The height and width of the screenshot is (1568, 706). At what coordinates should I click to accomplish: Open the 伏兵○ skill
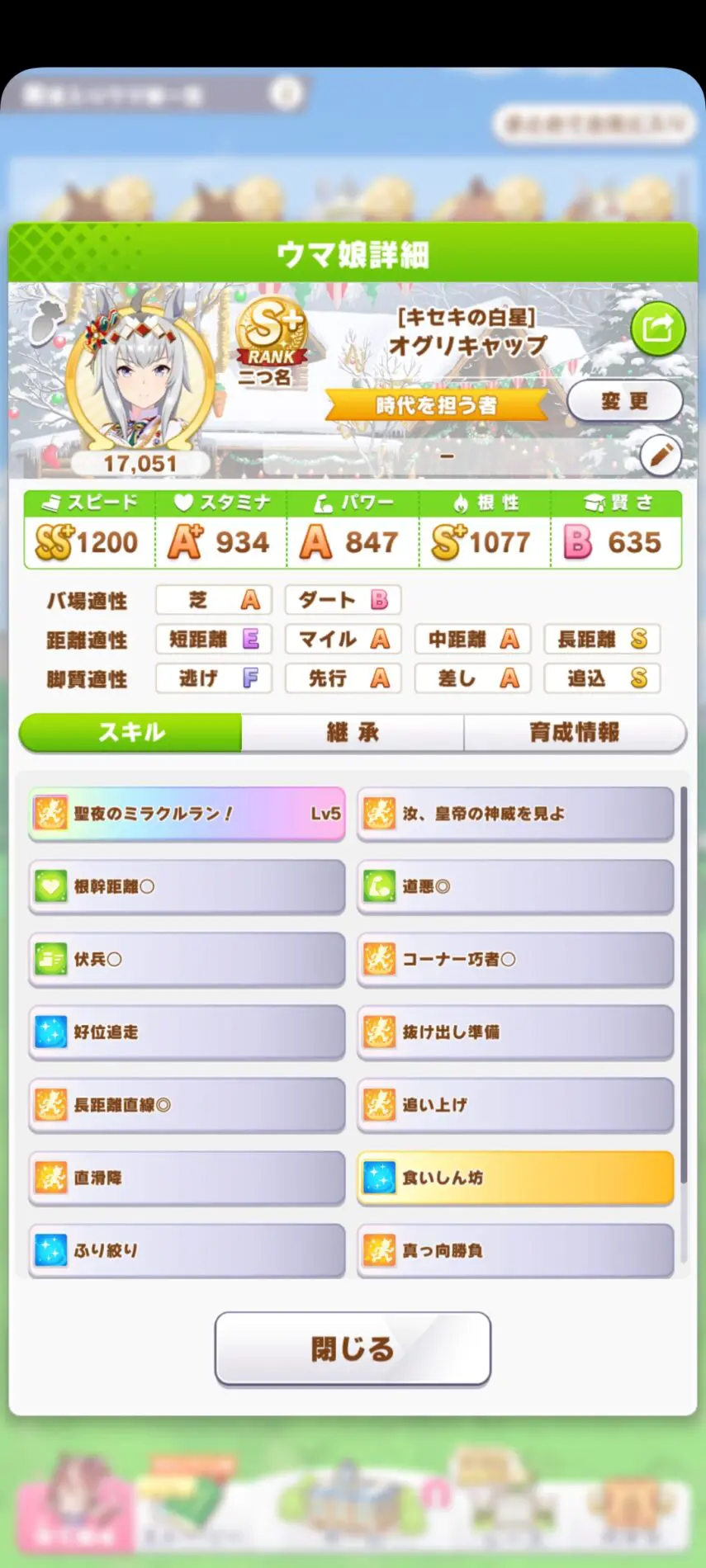coord(187,959)
